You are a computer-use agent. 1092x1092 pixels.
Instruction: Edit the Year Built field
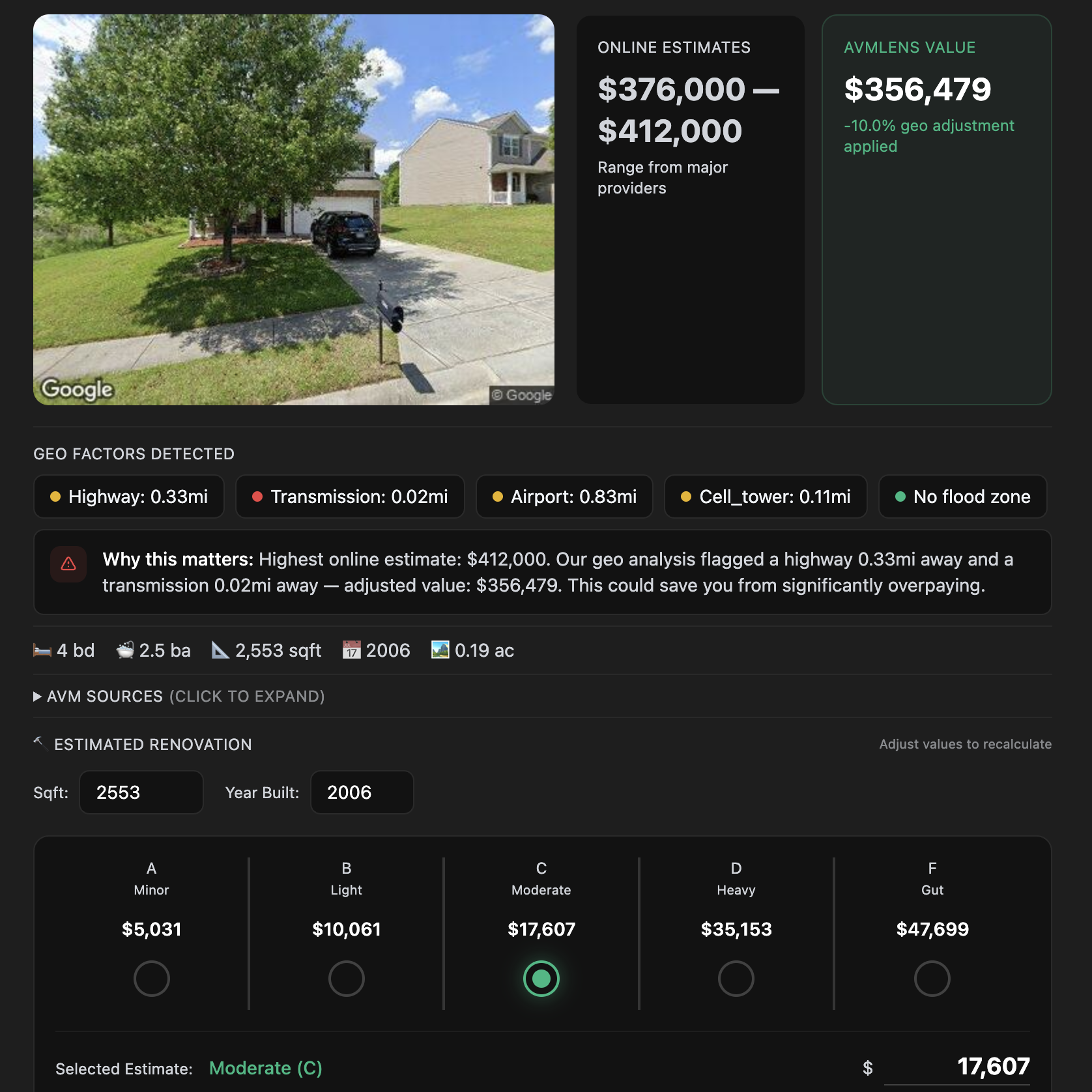coord(362,792)
